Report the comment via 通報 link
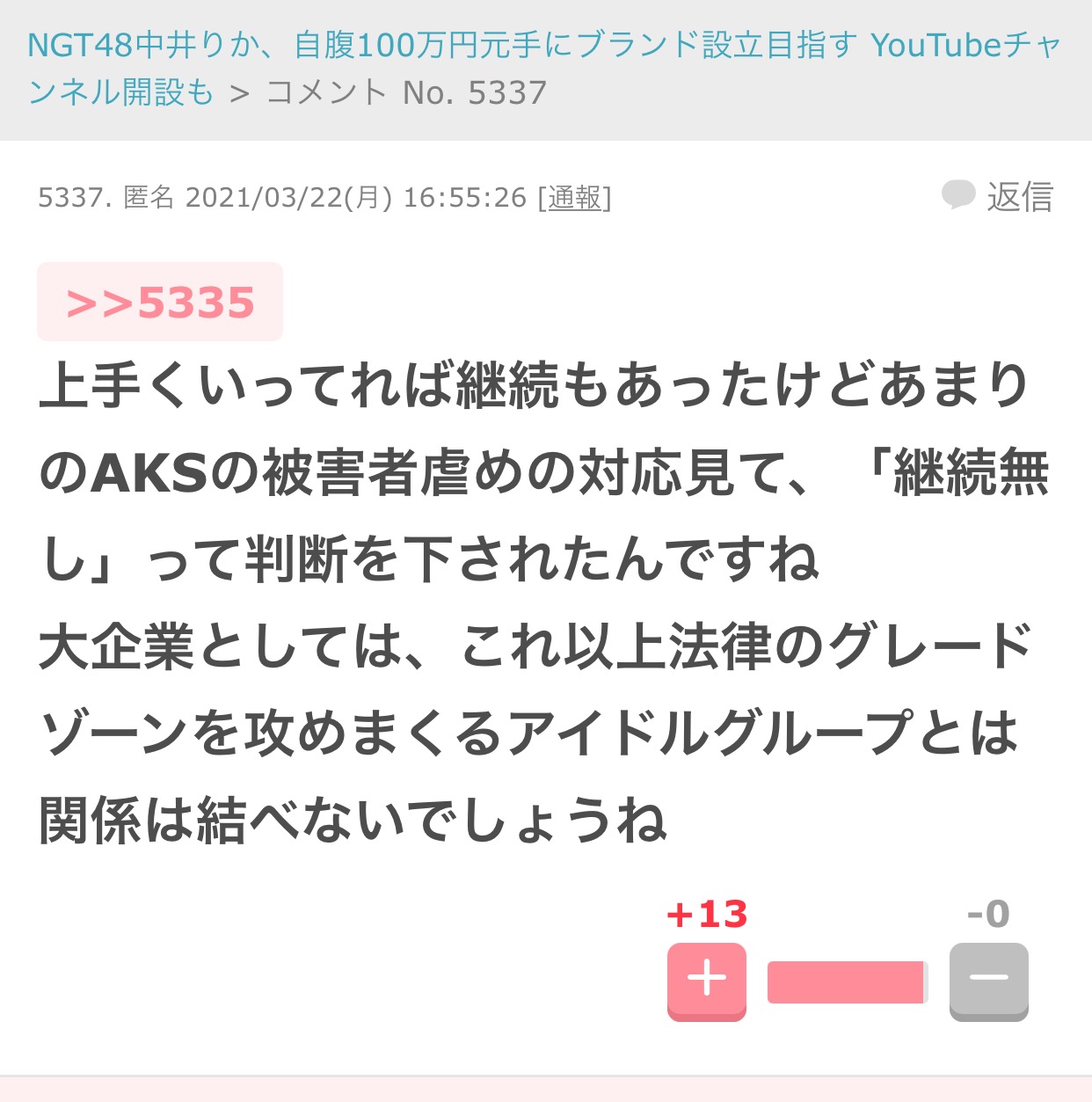Image resolution: width=1092 pixels, height=1102 pixels. click(575, 198)
